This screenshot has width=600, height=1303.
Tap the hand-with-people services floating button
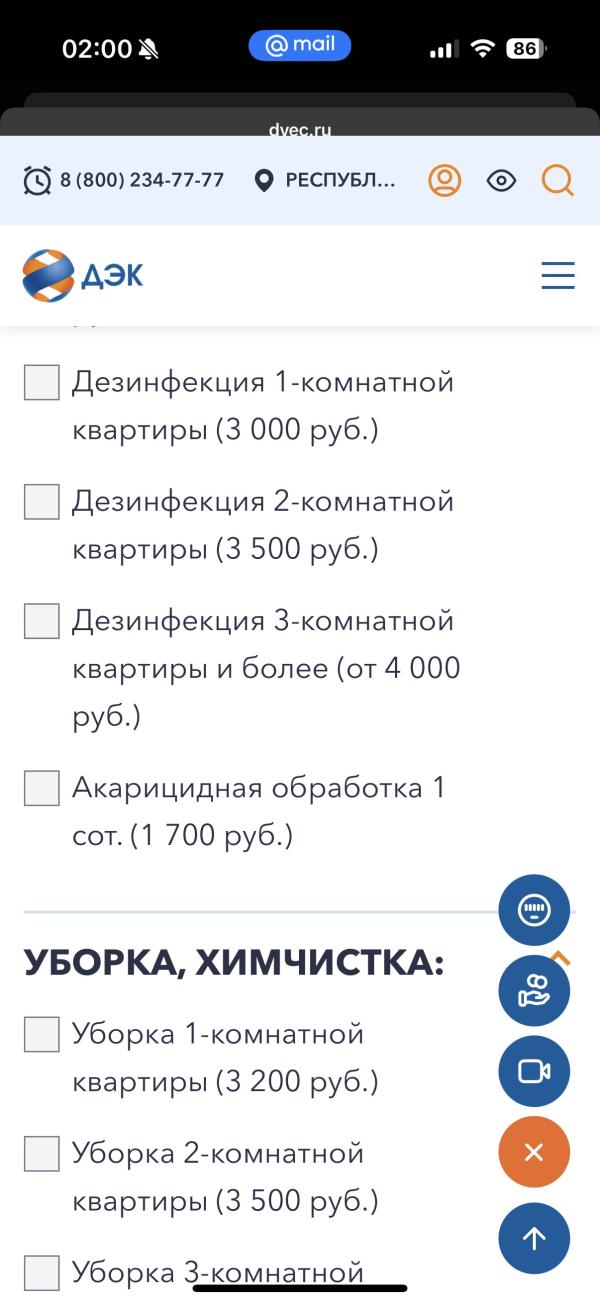coord(534,991)
